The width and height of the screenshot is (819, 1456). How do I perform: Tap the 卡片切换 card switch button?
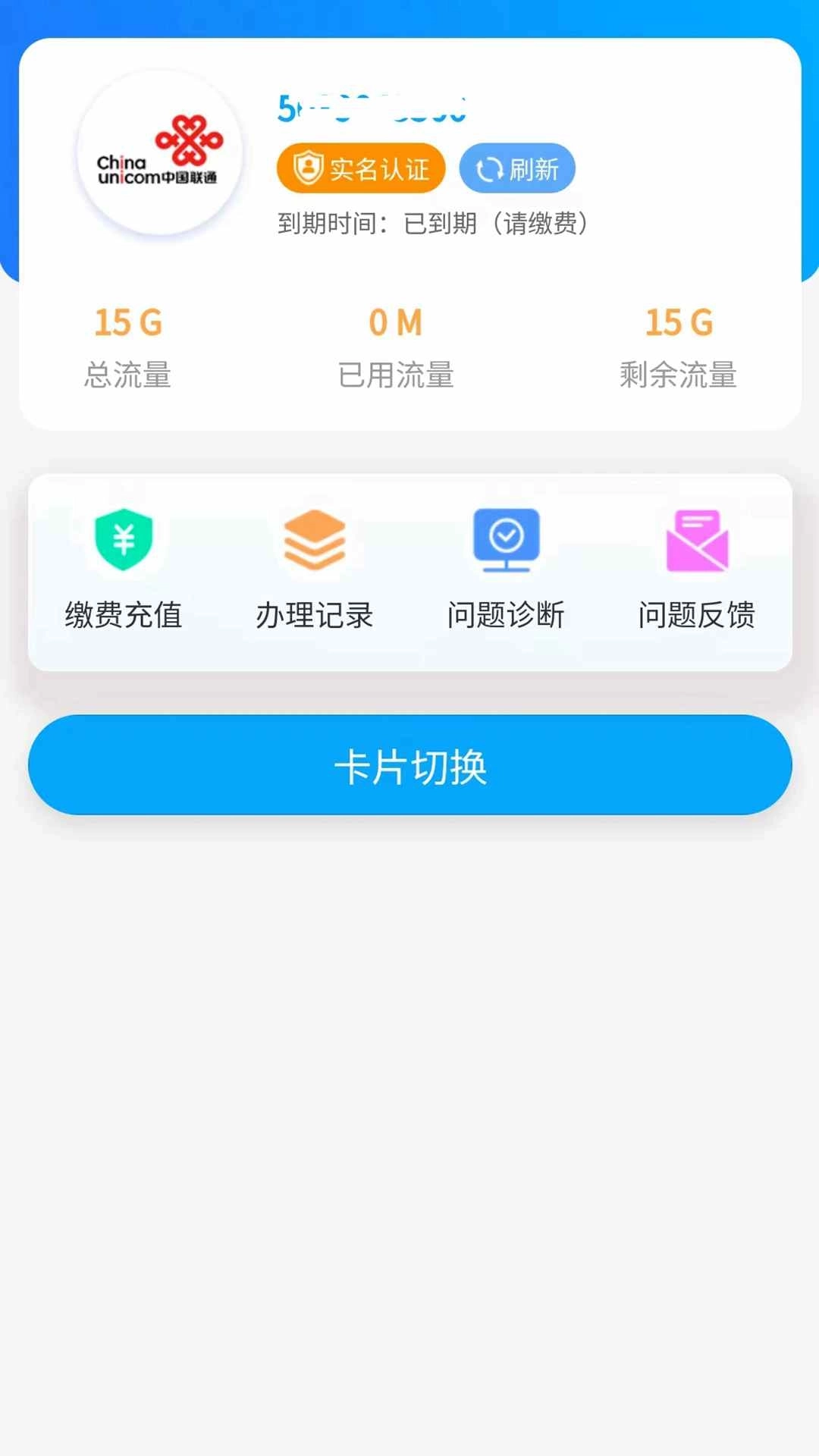coord(409,764)
